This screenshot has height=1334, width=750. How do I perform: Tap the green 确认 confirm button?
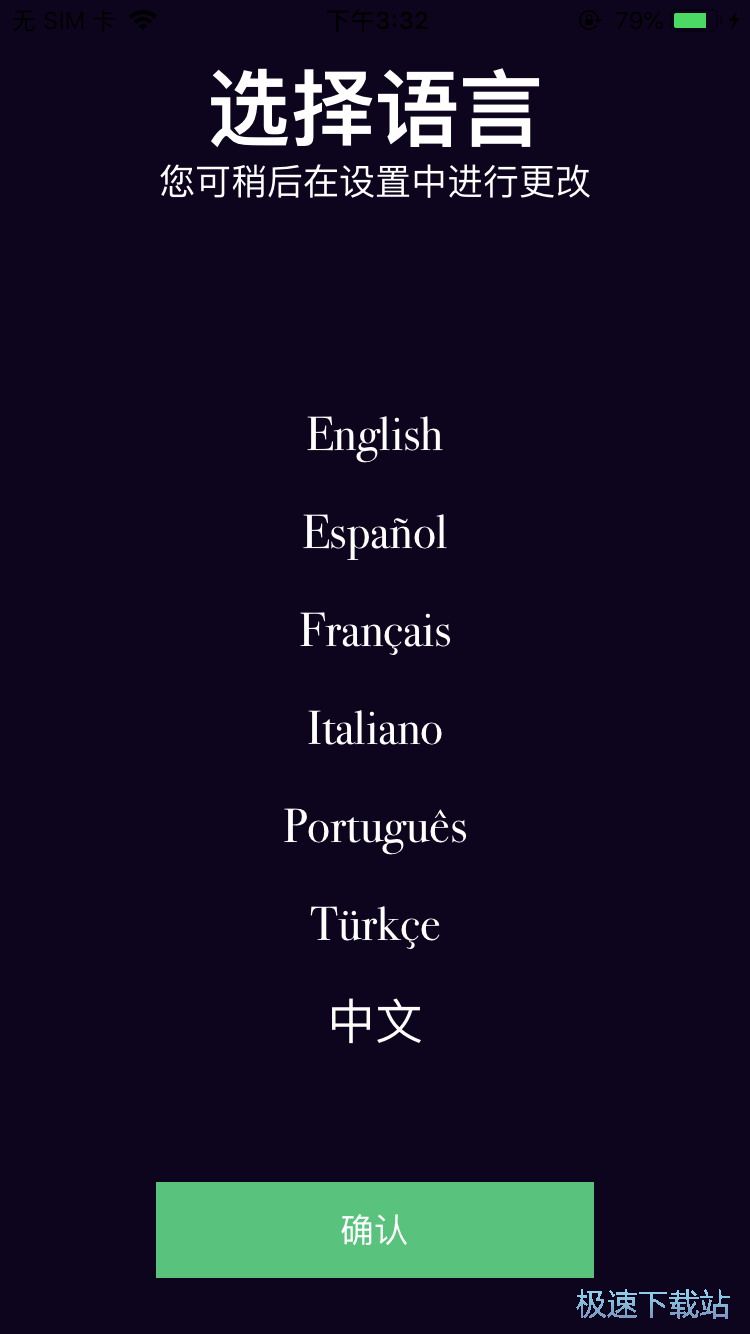click(x=375, y=1230)
